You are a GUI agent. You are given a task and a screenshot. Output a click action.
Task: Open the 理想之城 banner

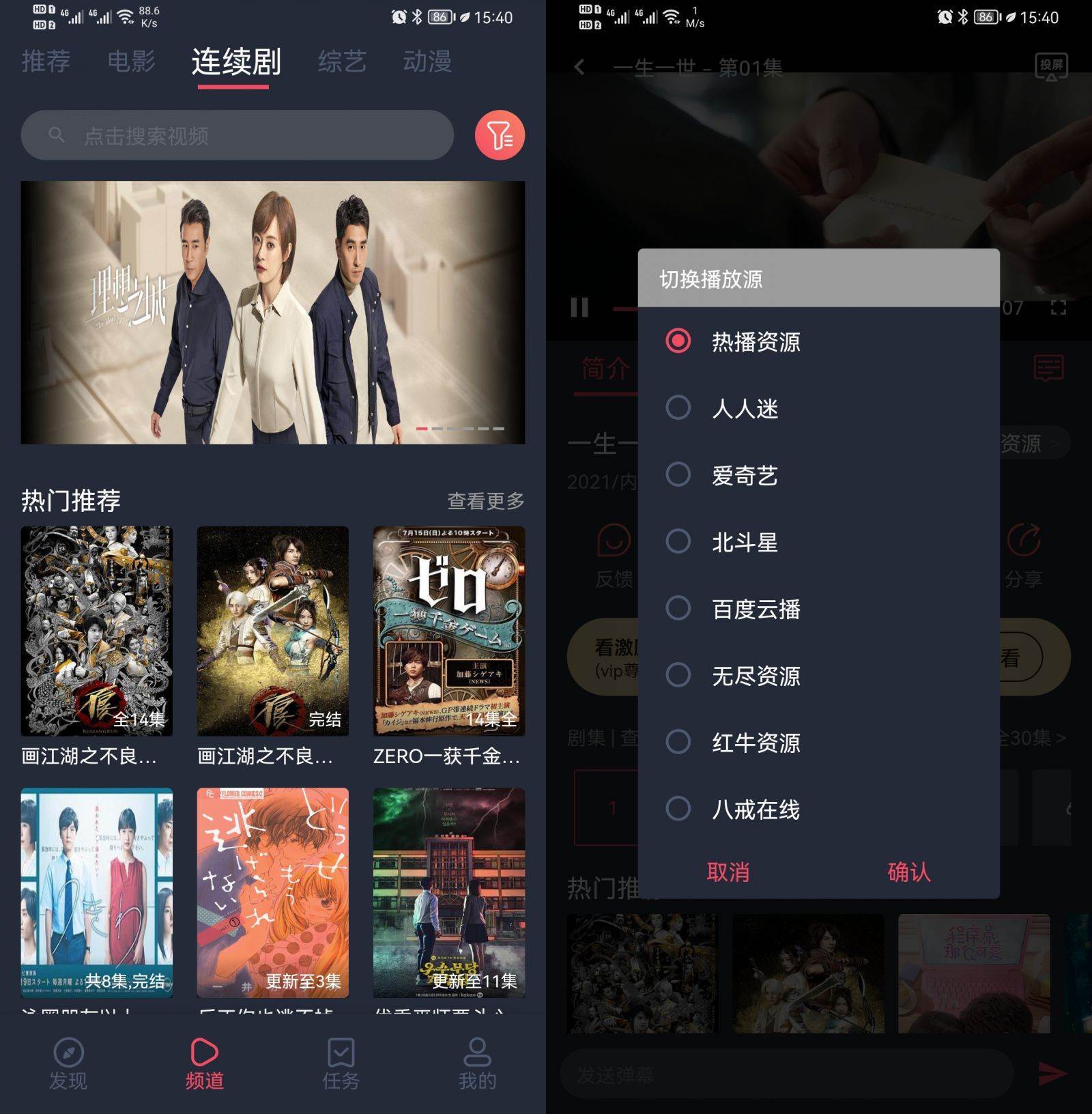click(x=272, y=312)
